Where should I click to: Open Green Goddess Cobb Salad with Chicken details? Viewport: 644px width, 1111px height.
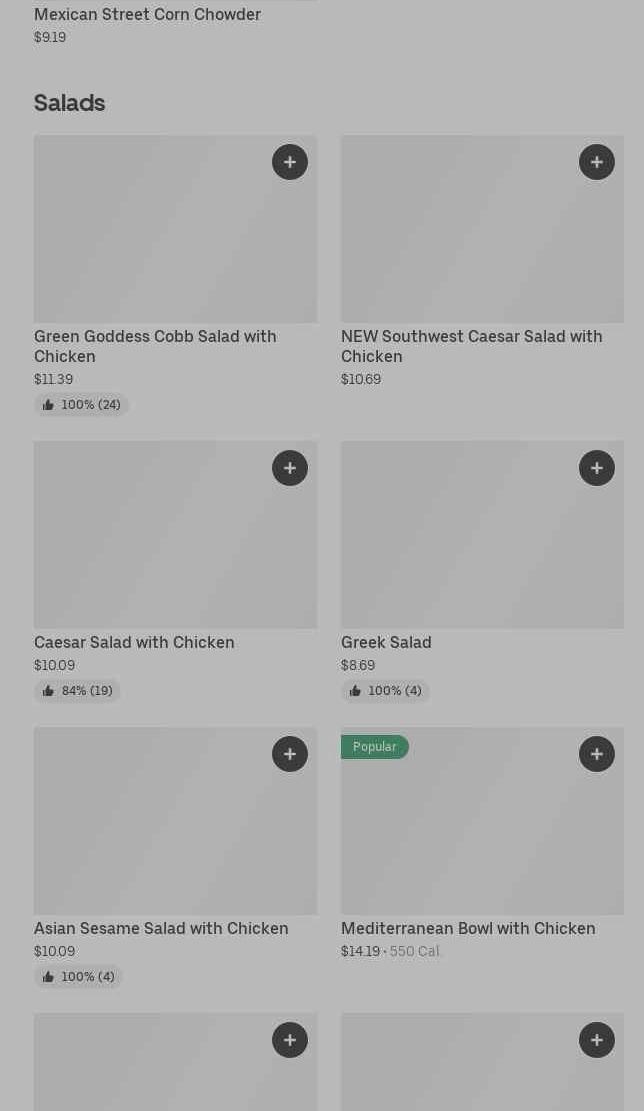(x=155, y=346)
